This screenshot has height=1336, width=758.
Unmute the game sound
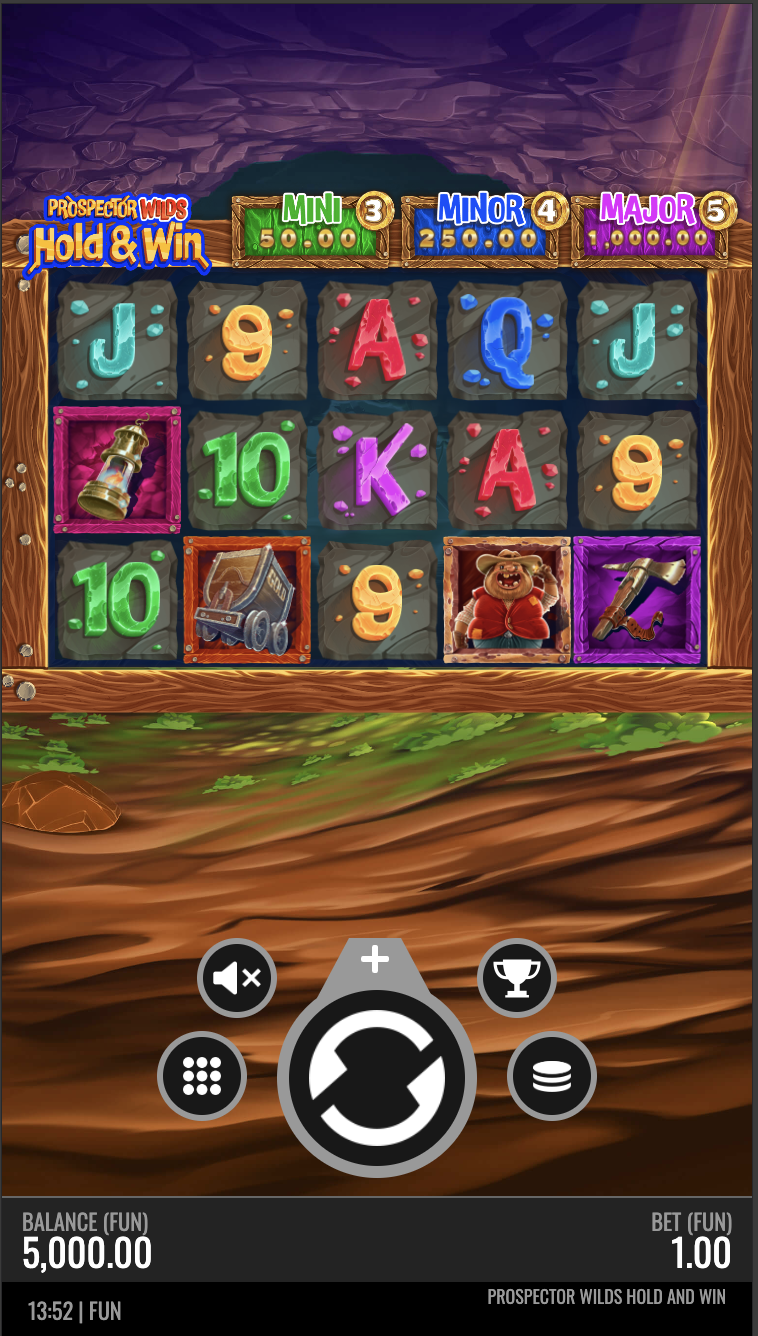[237, 978]
